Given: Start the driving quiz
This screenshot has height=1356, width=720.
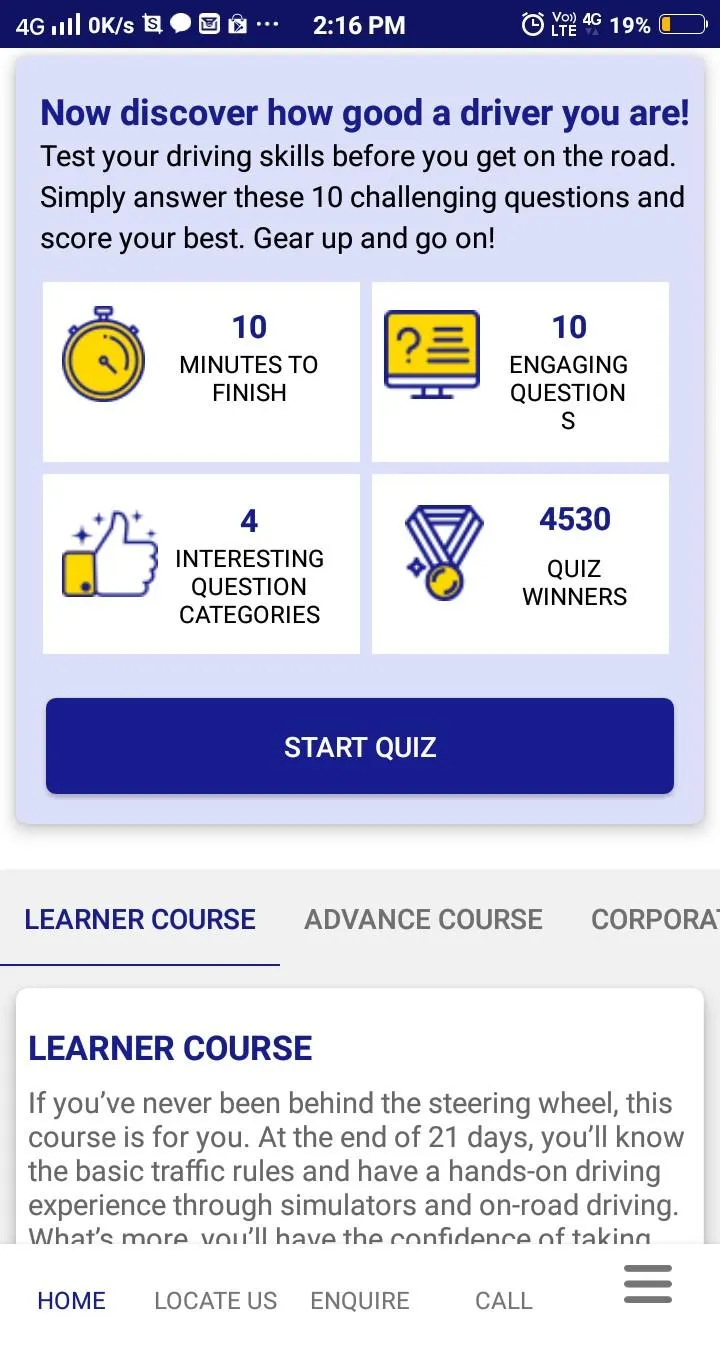Looking at the screenshot, I should click(x=360, y=746).
